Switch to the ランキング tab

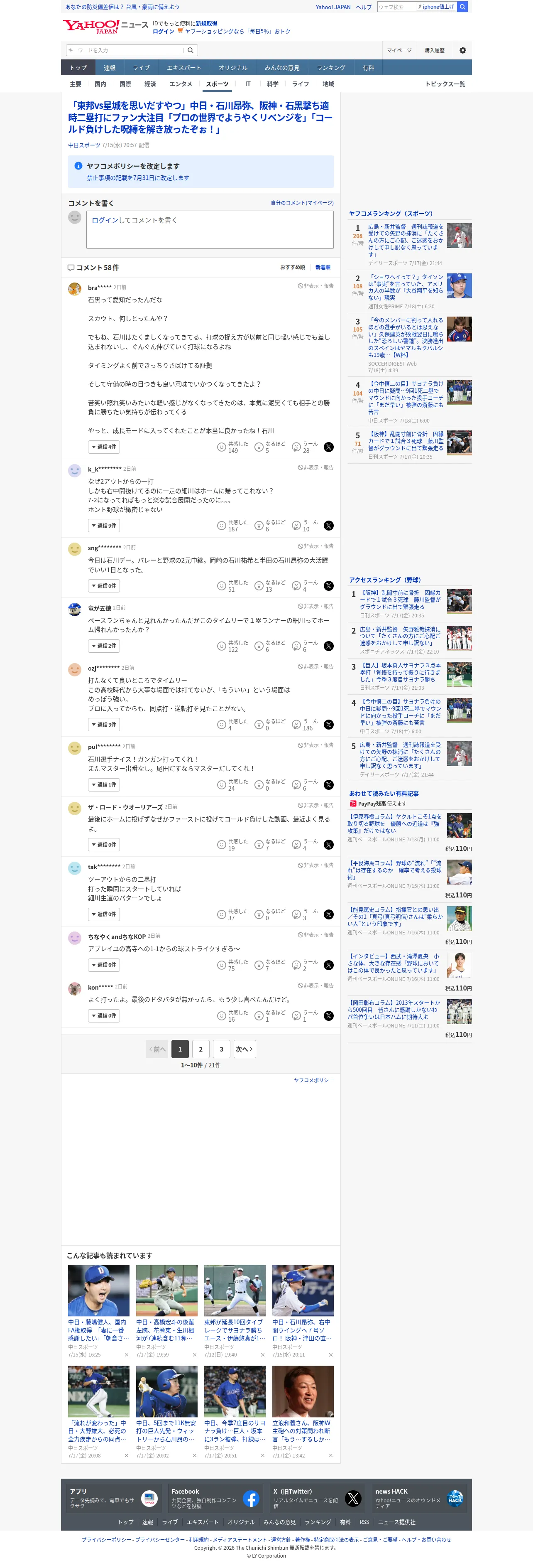pos(331,68)
